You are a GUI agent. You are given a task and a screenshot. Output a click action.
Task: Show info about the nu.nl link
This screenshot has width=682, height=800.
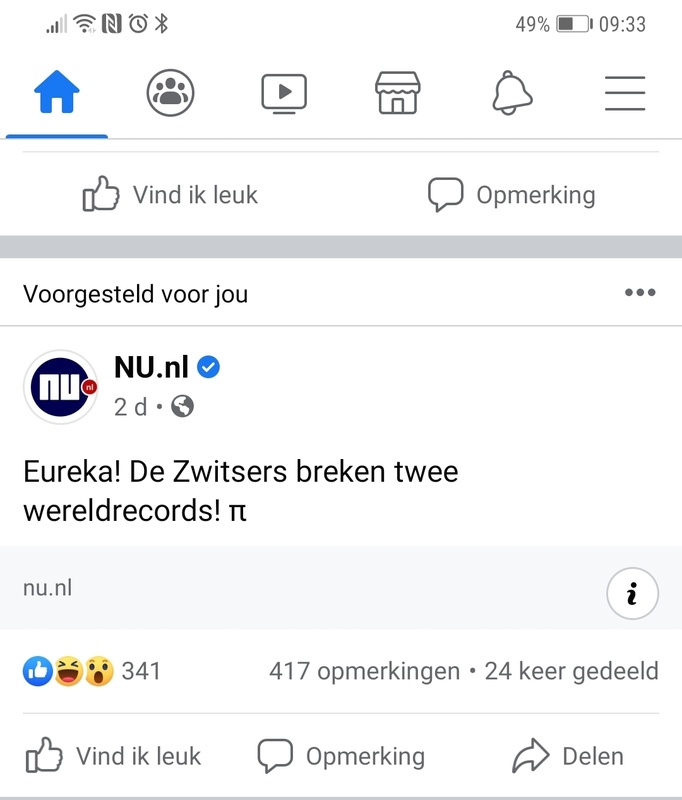[632, 594]
